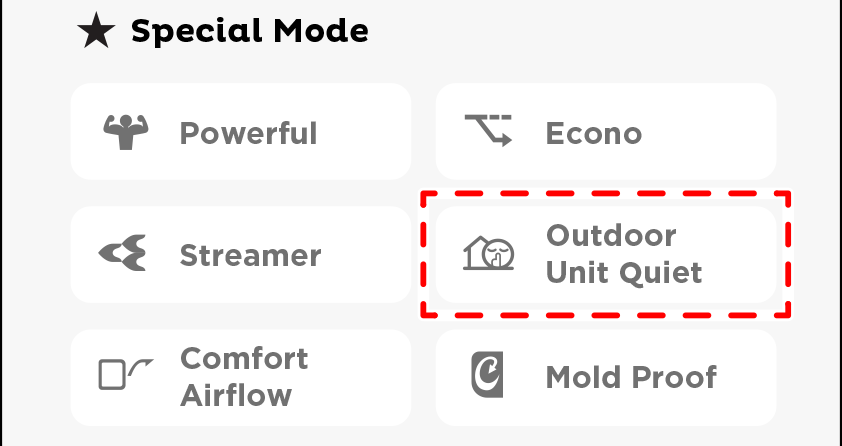Start Mold Proof mode

tap(605, 376)
